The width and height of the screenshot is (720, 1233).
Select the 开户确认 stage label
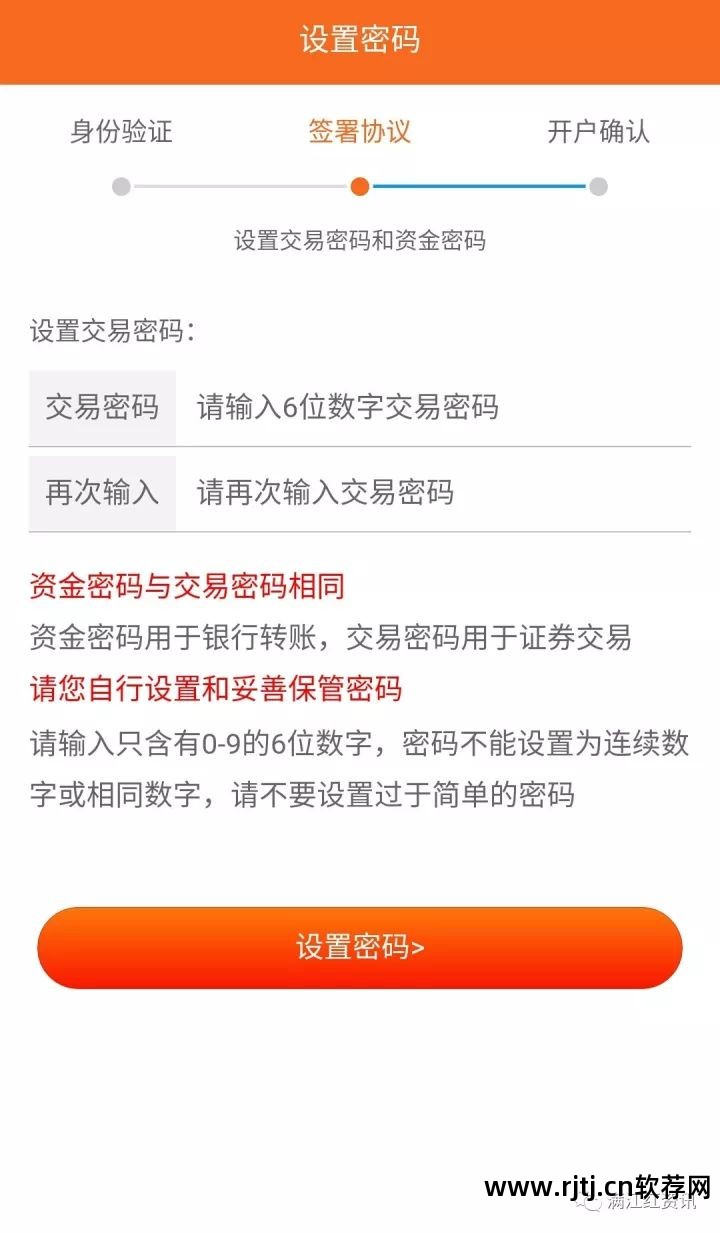pyautogui.click(x=598, y=132)
